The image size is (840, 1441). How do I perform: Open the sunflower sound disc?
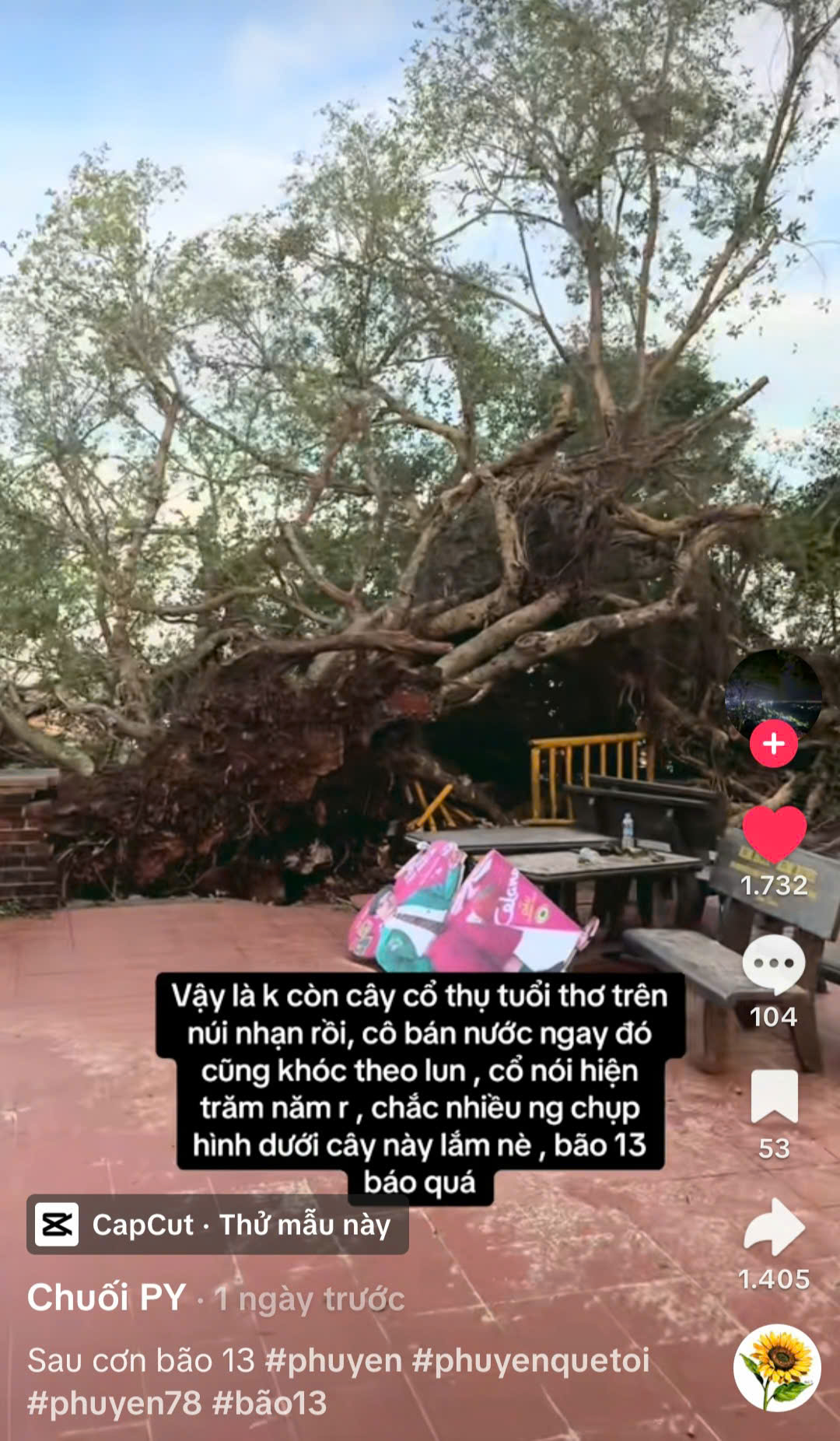pos(776,1367)
